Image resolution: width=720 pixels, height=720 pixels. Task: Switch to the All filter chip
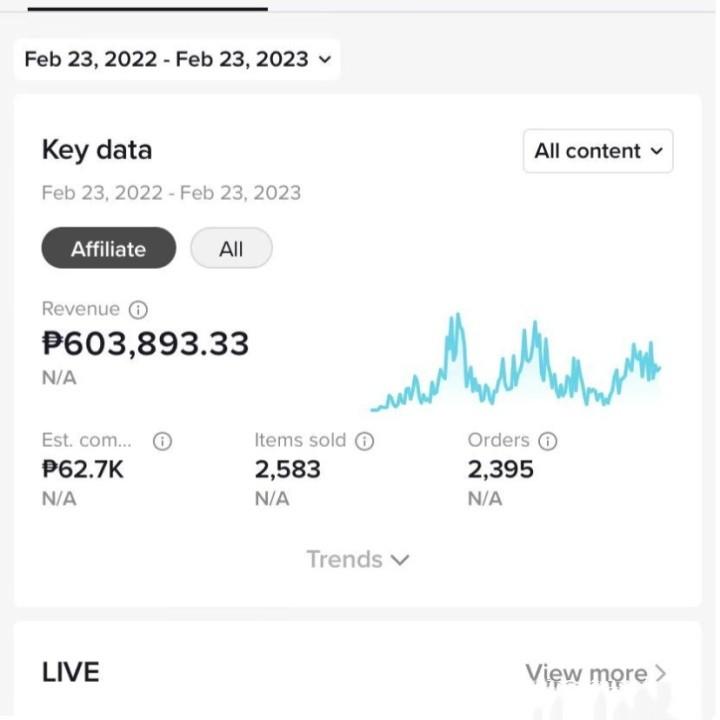pyautogui.click(x=231, y=249)
